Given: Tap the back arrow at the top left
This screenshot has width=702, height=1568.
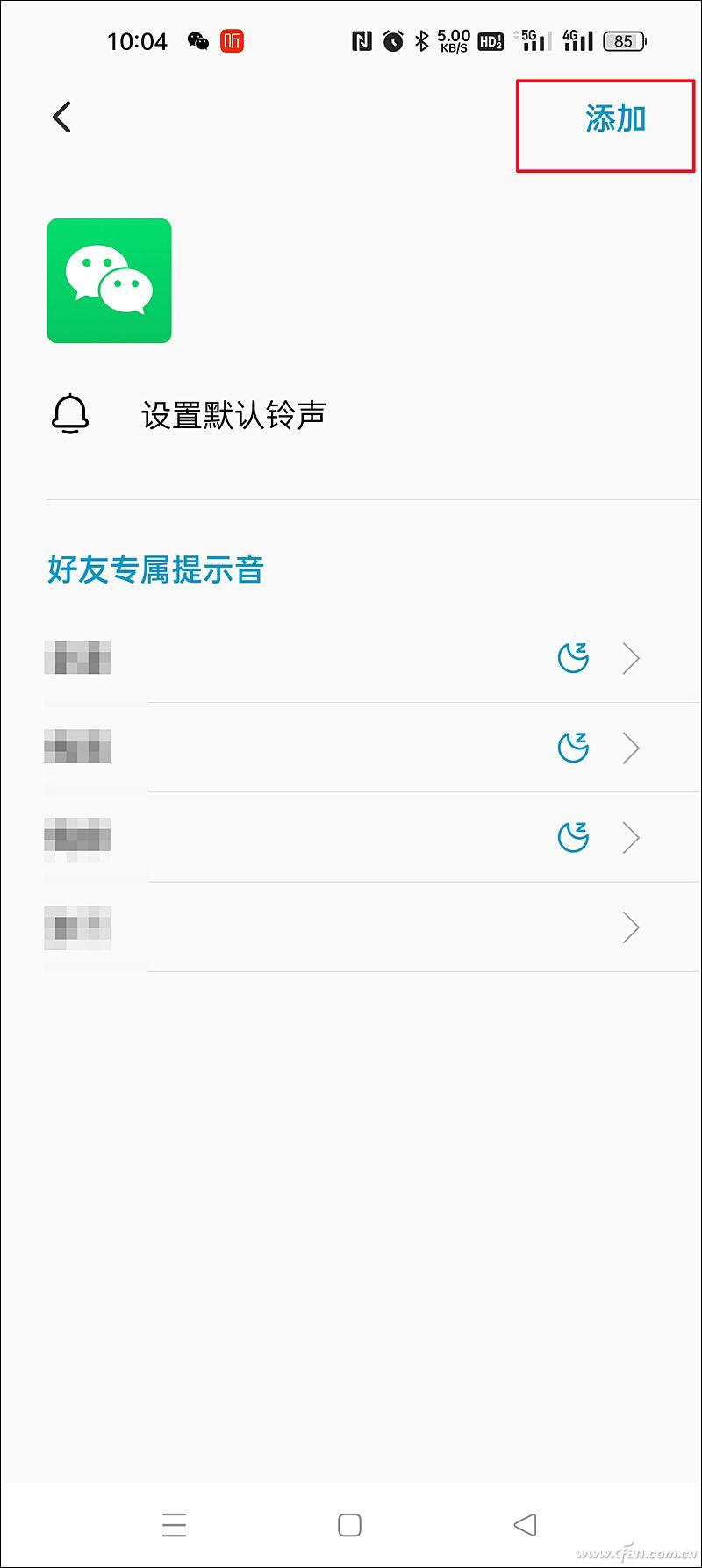Looking at the screenshot, I should (x=61, y=116).
